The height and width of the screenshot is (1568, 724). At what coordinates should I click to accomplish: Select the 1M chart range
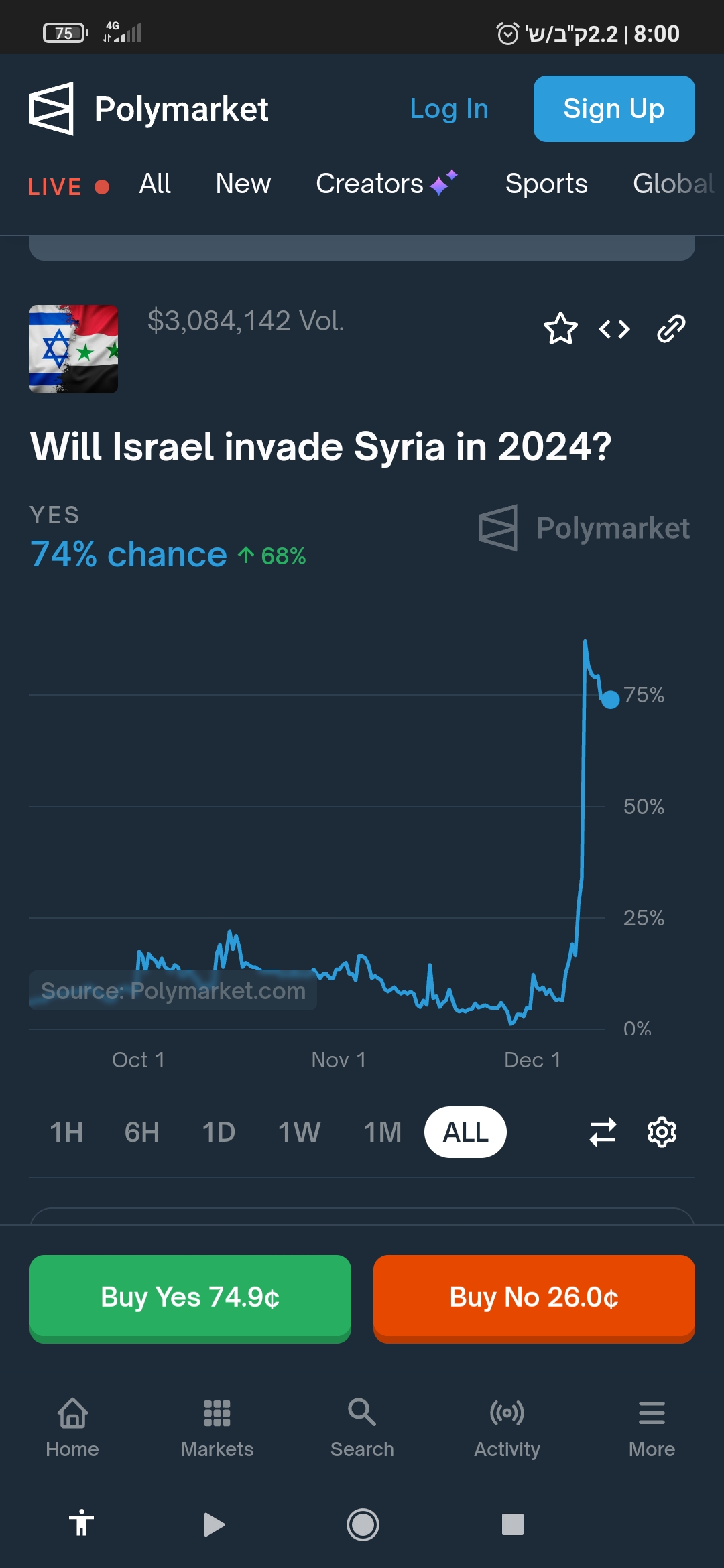pos(382,1132)
